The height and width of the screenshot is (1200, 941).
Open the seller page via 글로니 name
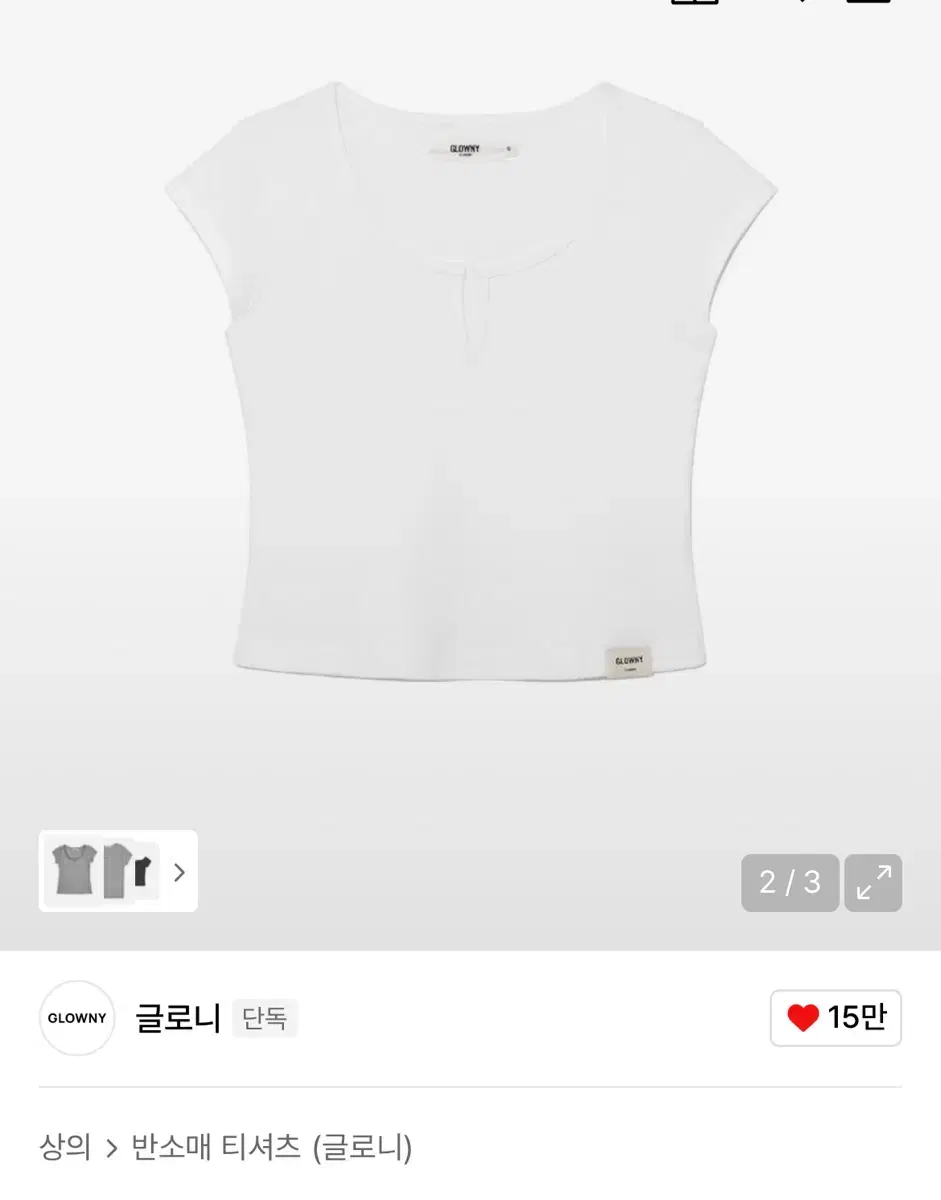(177, 1018)
